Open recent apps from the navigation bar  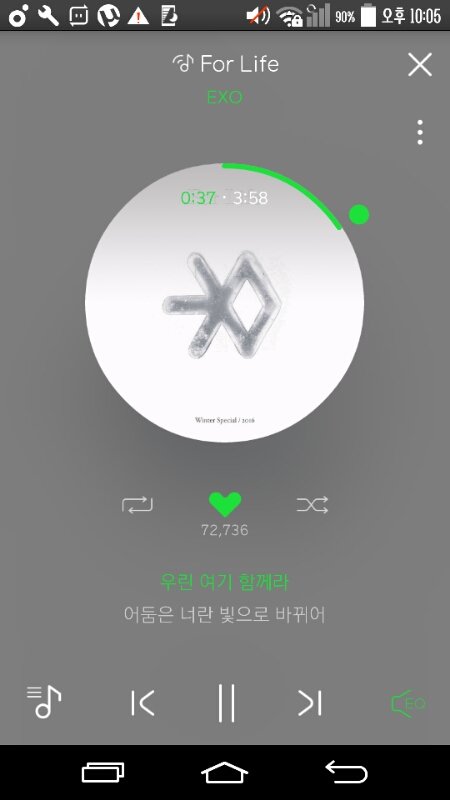pos(103,772)
